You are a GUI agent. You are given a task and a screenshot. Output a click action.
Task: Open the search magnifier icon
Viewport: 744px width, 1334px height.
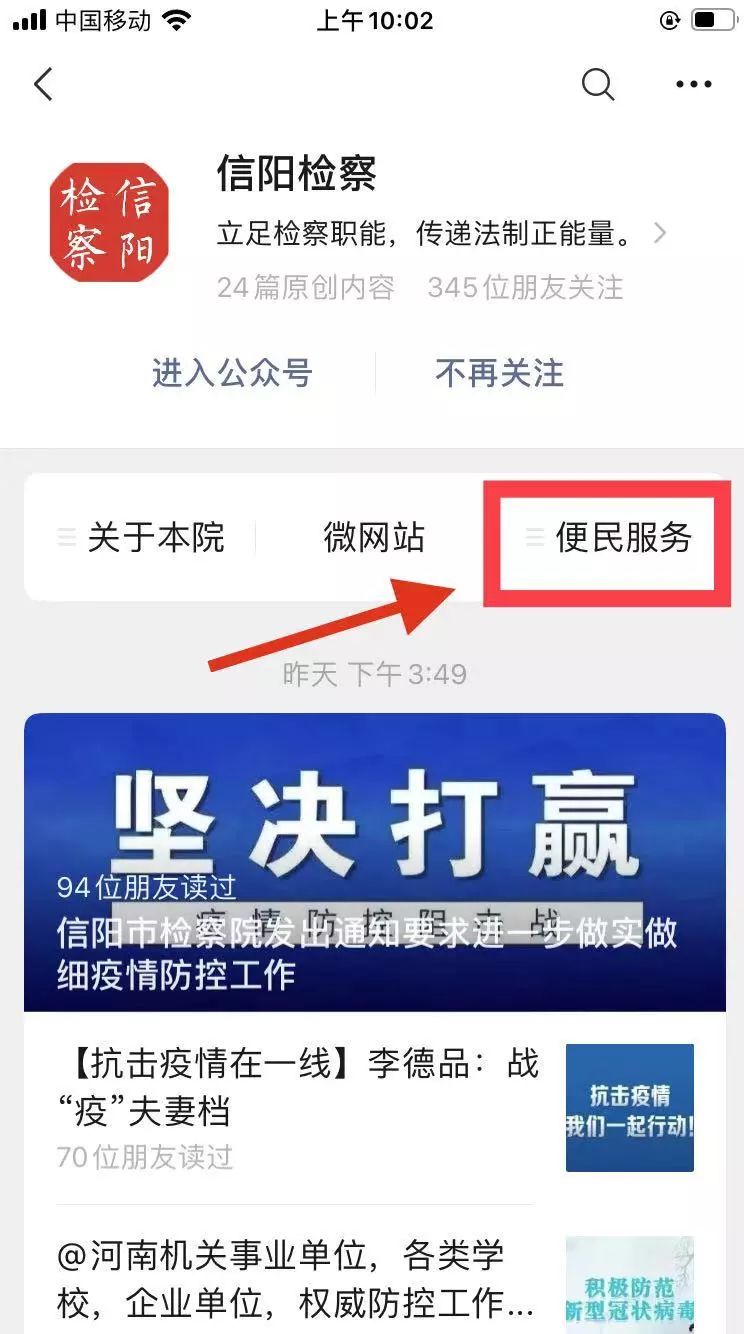597,85
